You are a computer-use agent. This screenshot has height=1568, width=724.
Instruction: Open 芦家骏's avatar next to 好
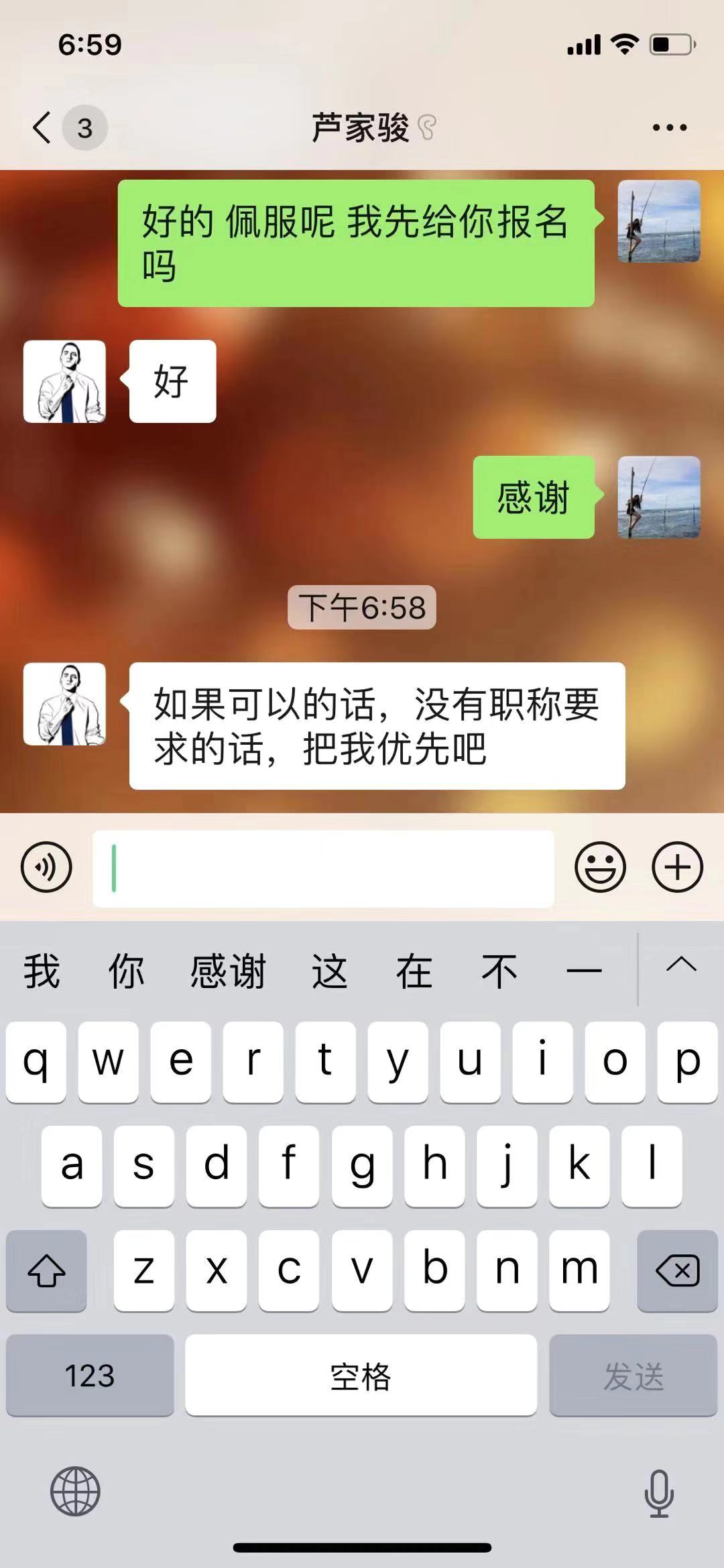[64, 381]
